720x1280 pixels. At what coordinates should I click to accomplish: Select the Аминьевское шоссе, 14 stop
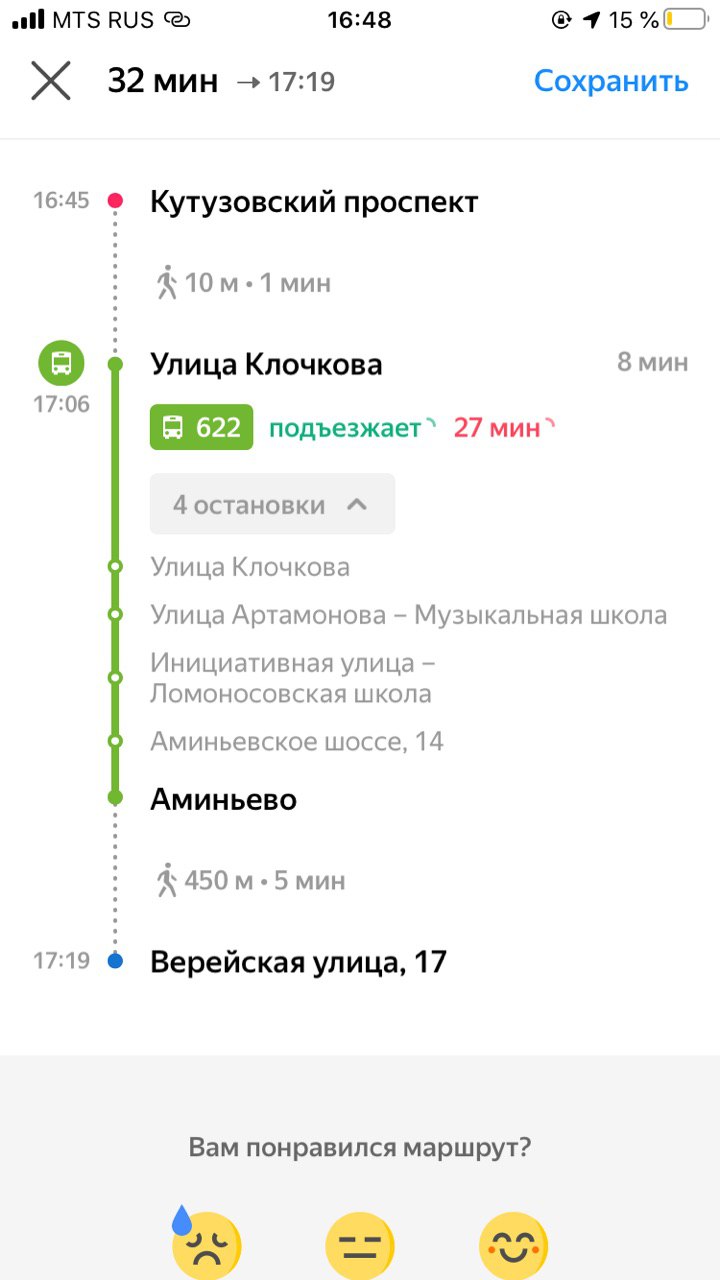[296, 741]
